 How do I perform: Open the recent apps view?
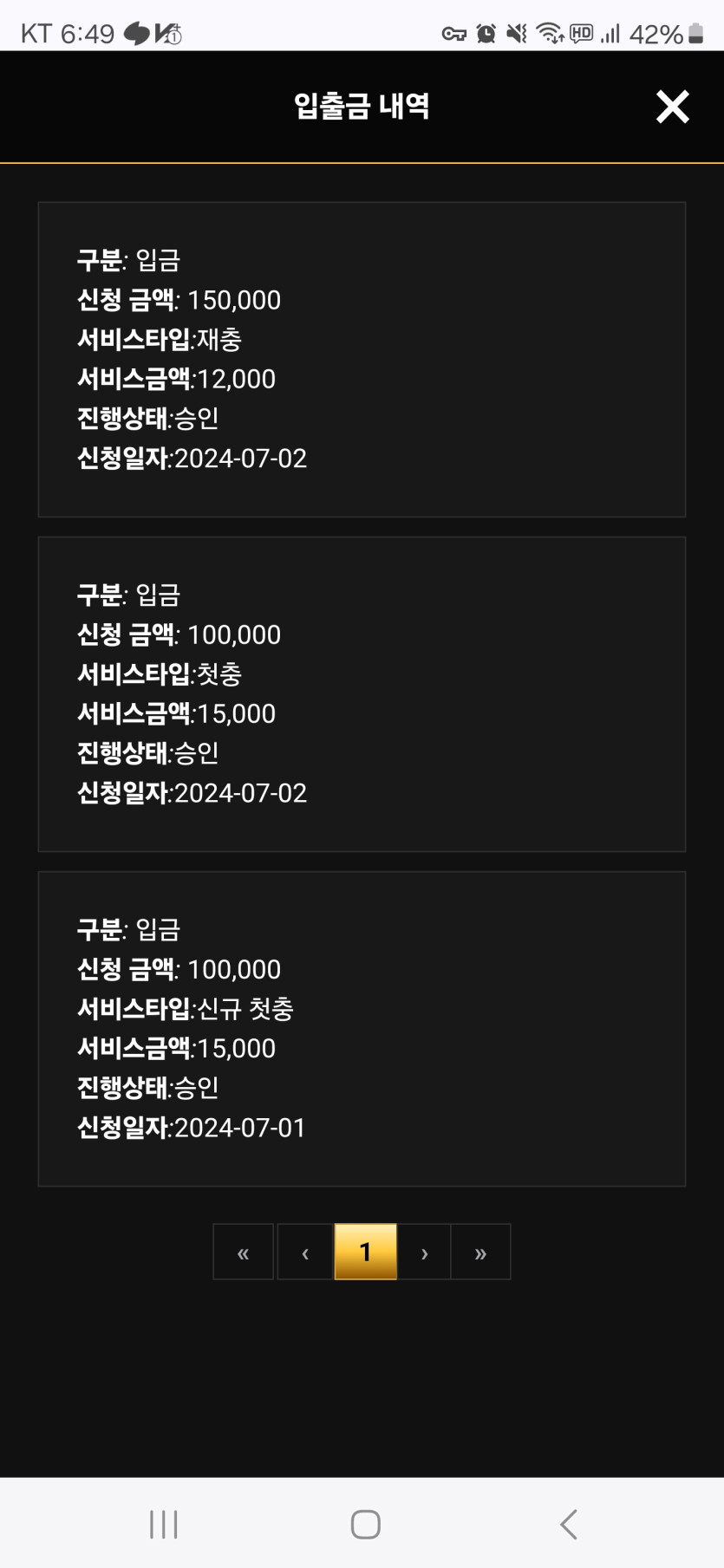[164, 1524]
